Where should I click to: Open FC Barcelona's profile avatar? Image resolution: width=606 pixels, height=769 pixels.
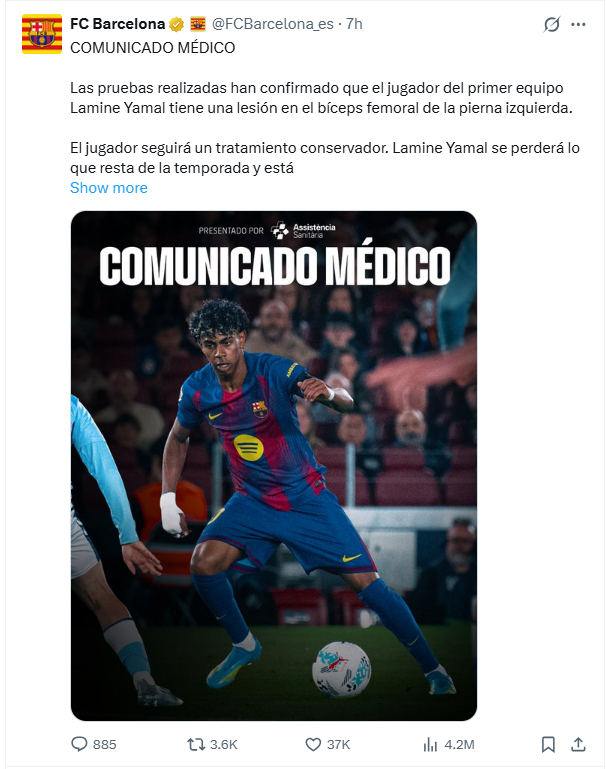pos(41,34)
